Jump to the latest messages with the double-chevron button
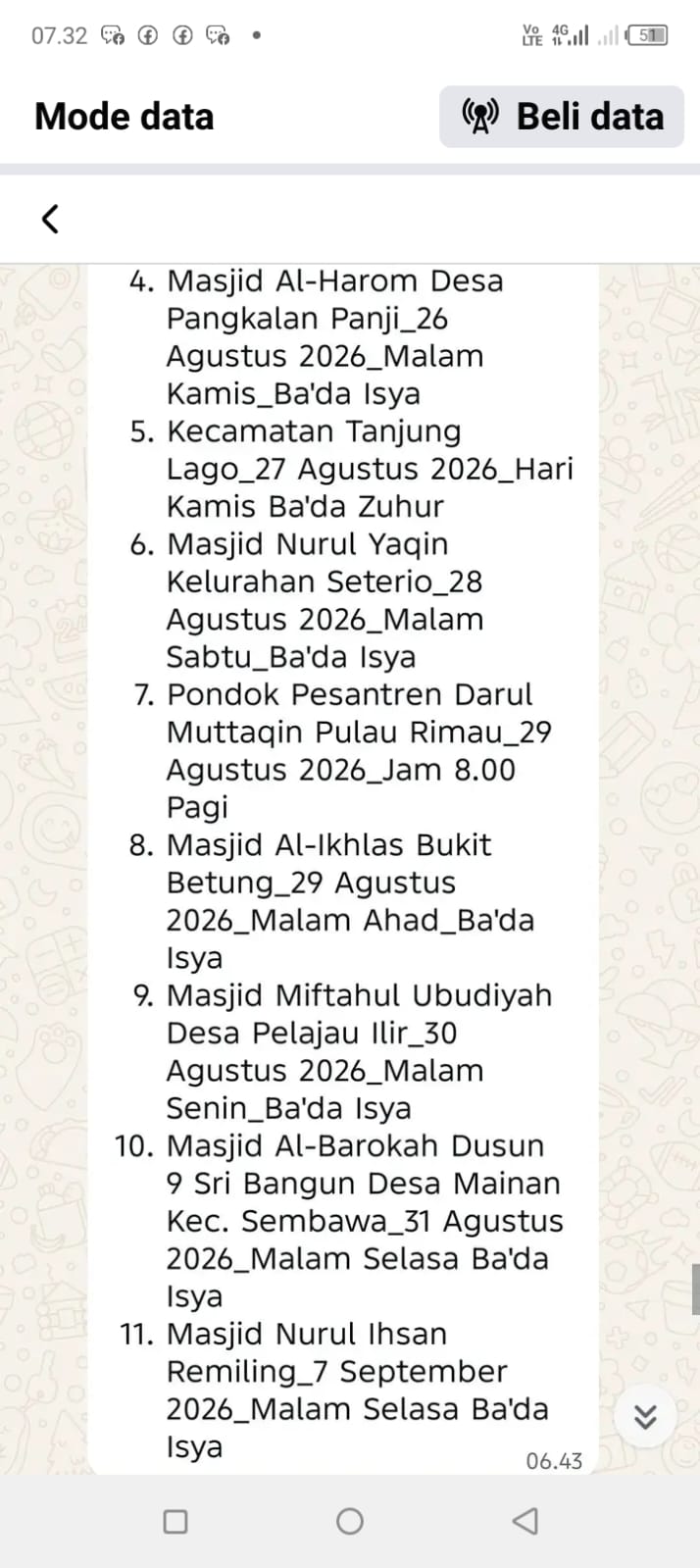Viewport: 700px width, 1568px height. 645,1417
